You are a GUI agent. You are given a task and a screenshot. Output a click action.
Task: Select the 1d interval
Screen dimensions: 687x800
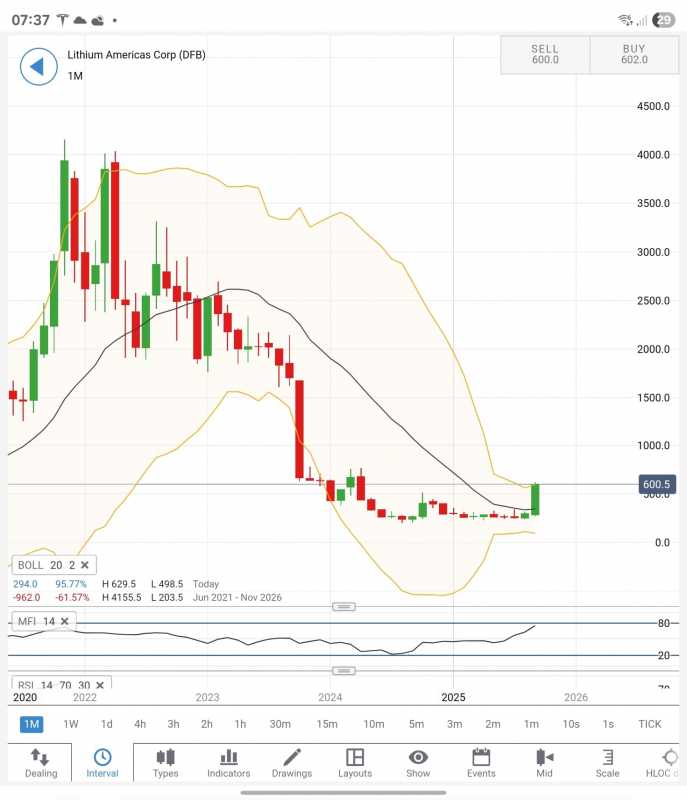coord(106,724)
